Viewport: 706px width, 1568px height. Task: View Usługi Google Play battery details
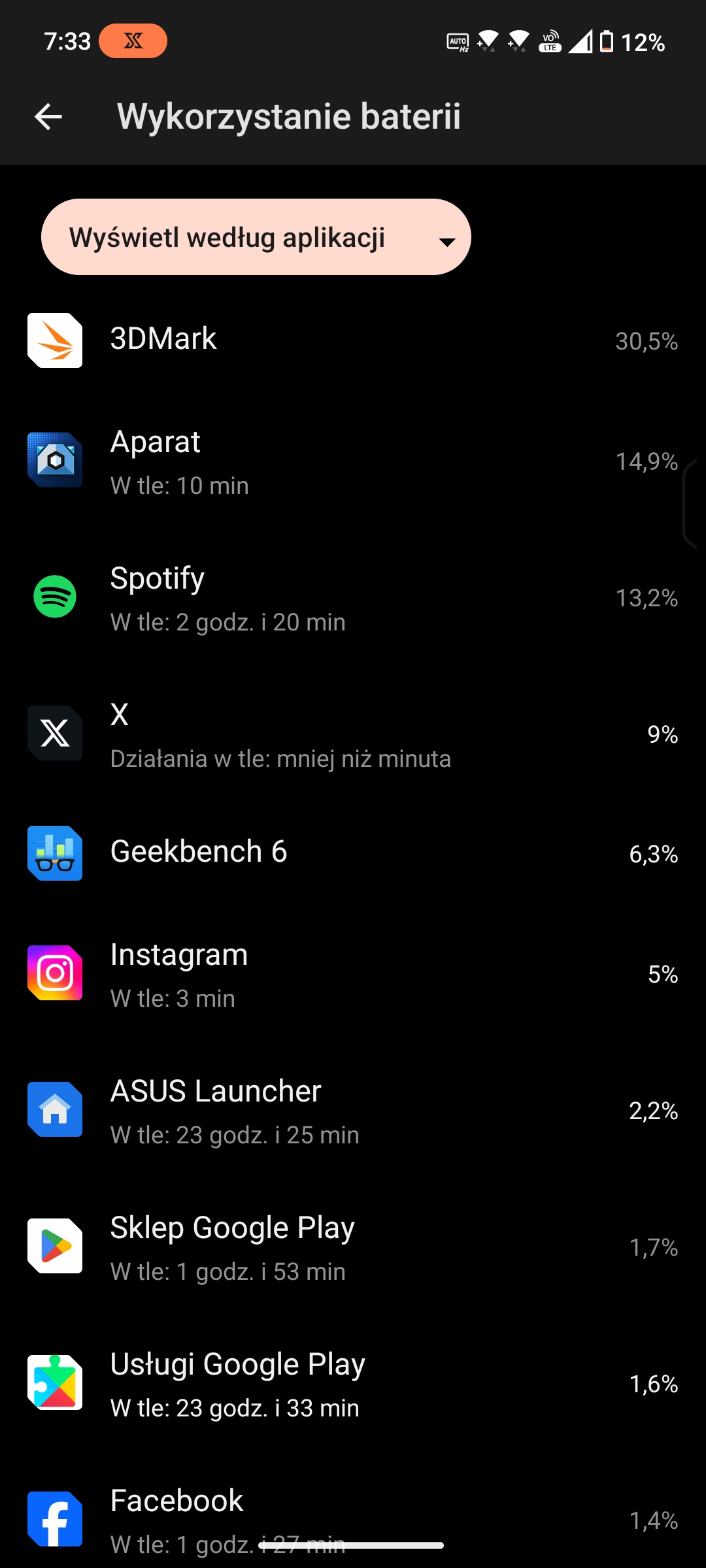[x=353, y=1383]
